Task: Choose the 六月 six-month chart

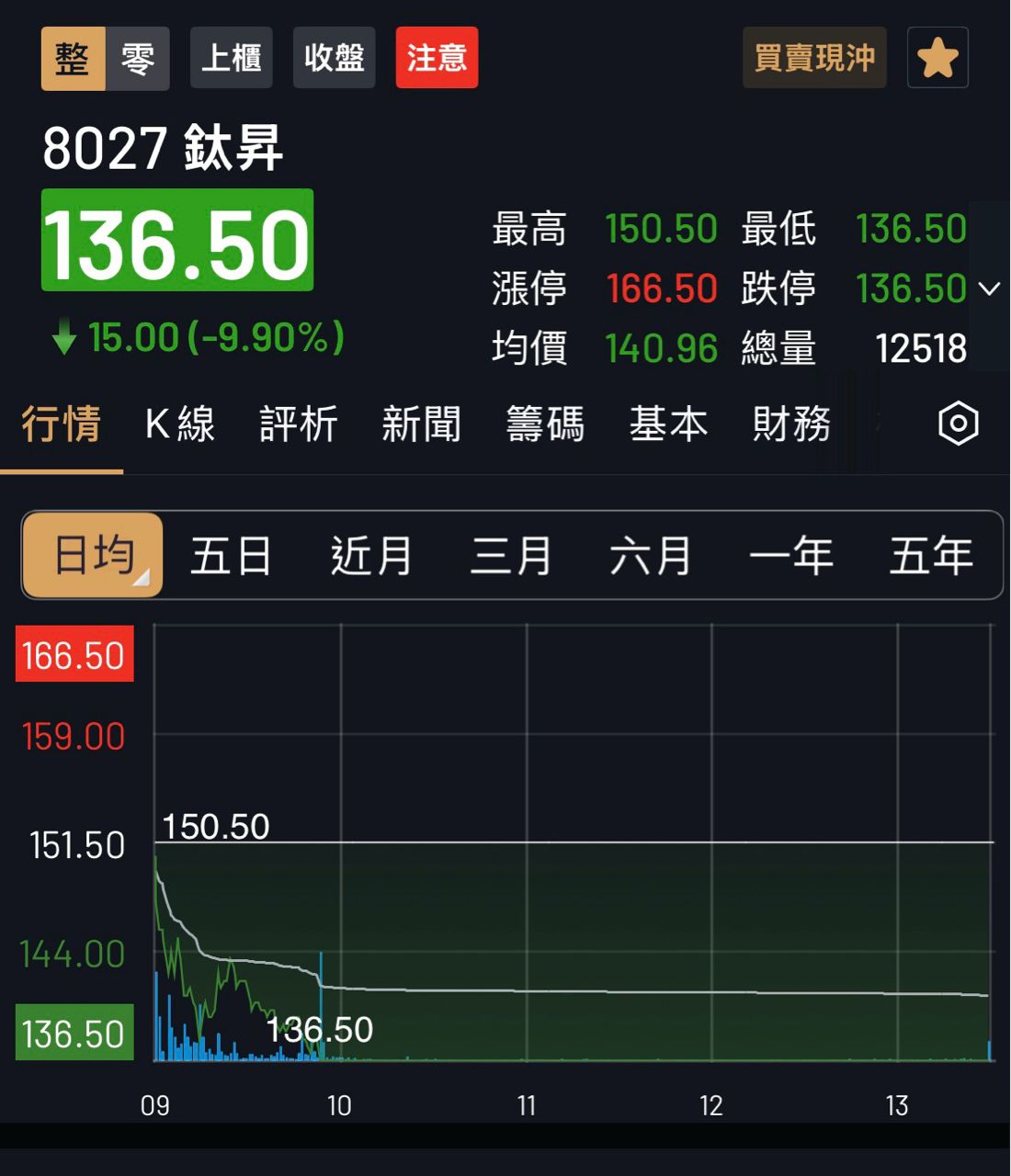Action: pyautogui.click(x=651, y=556)
